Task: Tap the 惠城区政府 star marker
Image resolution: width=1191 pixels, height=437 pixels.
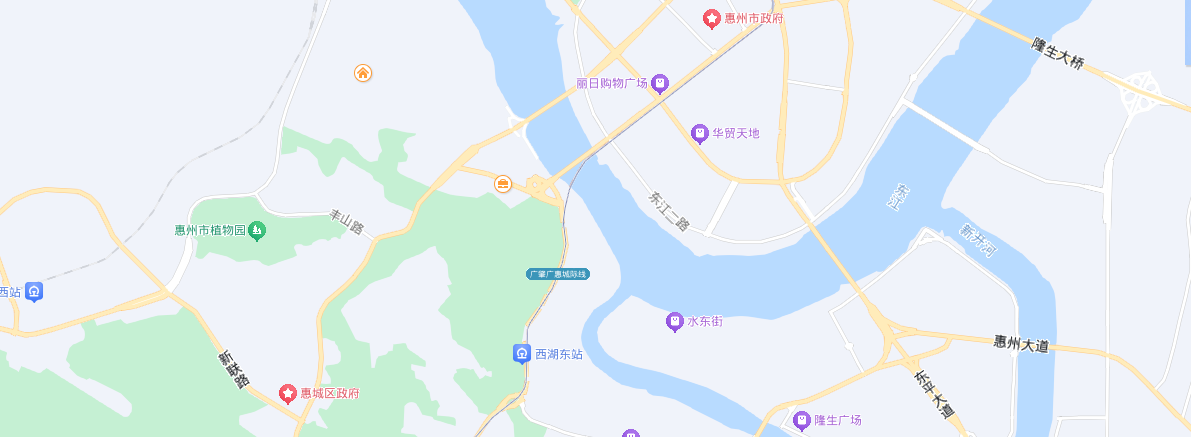Action: (x=288, y=394)
